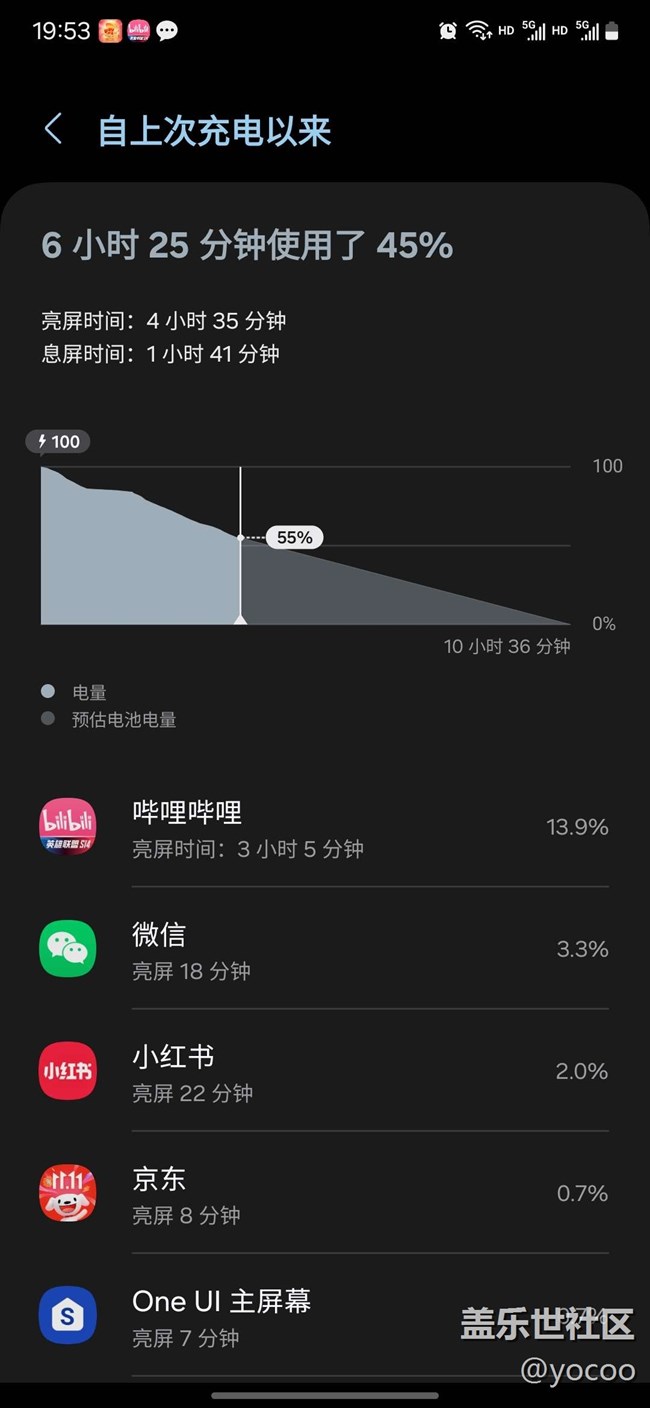Open 哔哩哔哩 battery usage details
The width and height of the screenshot is (650, 1408).
point(323,828)
